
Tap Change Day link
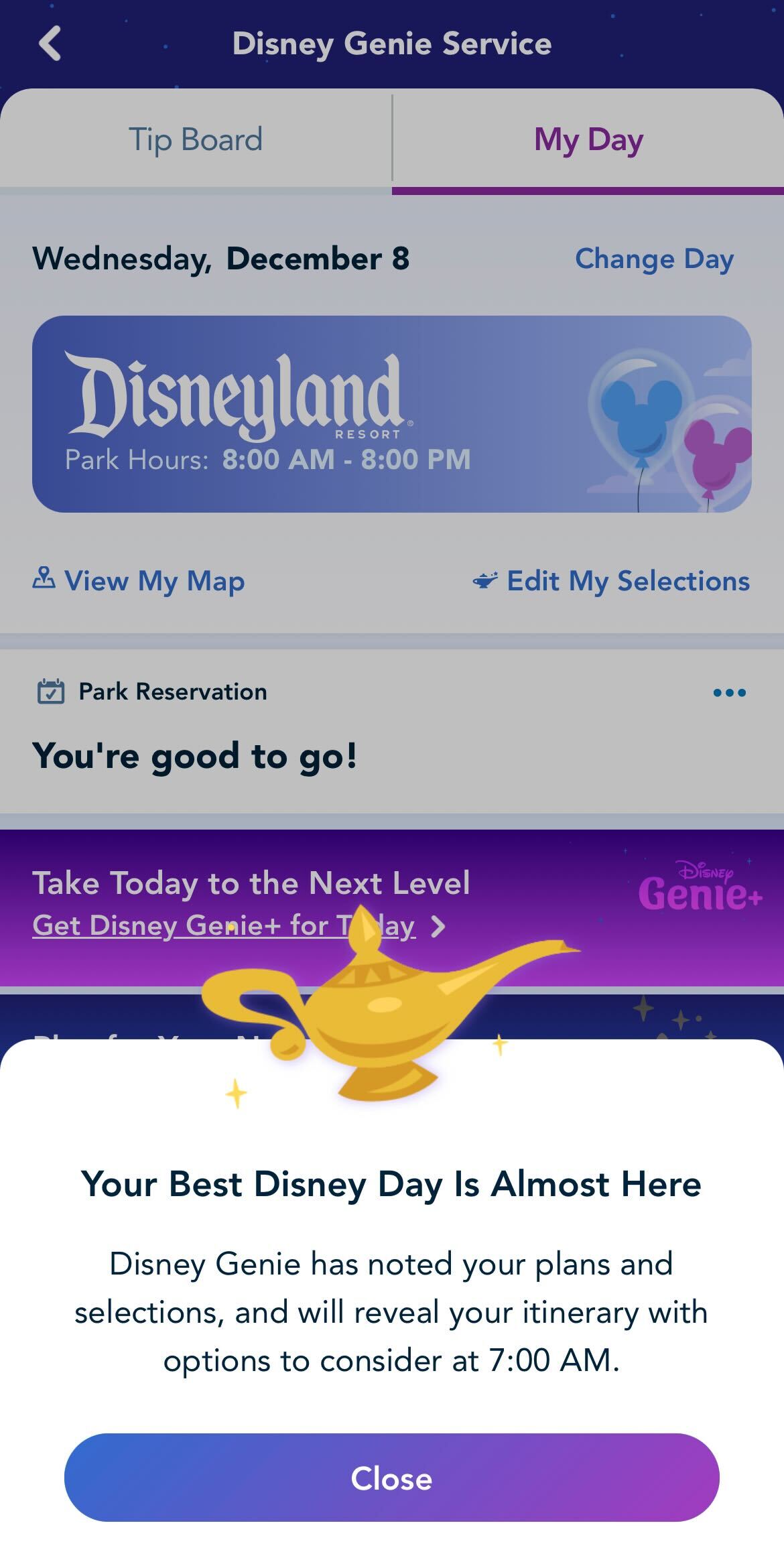click(x=654, y=259)
